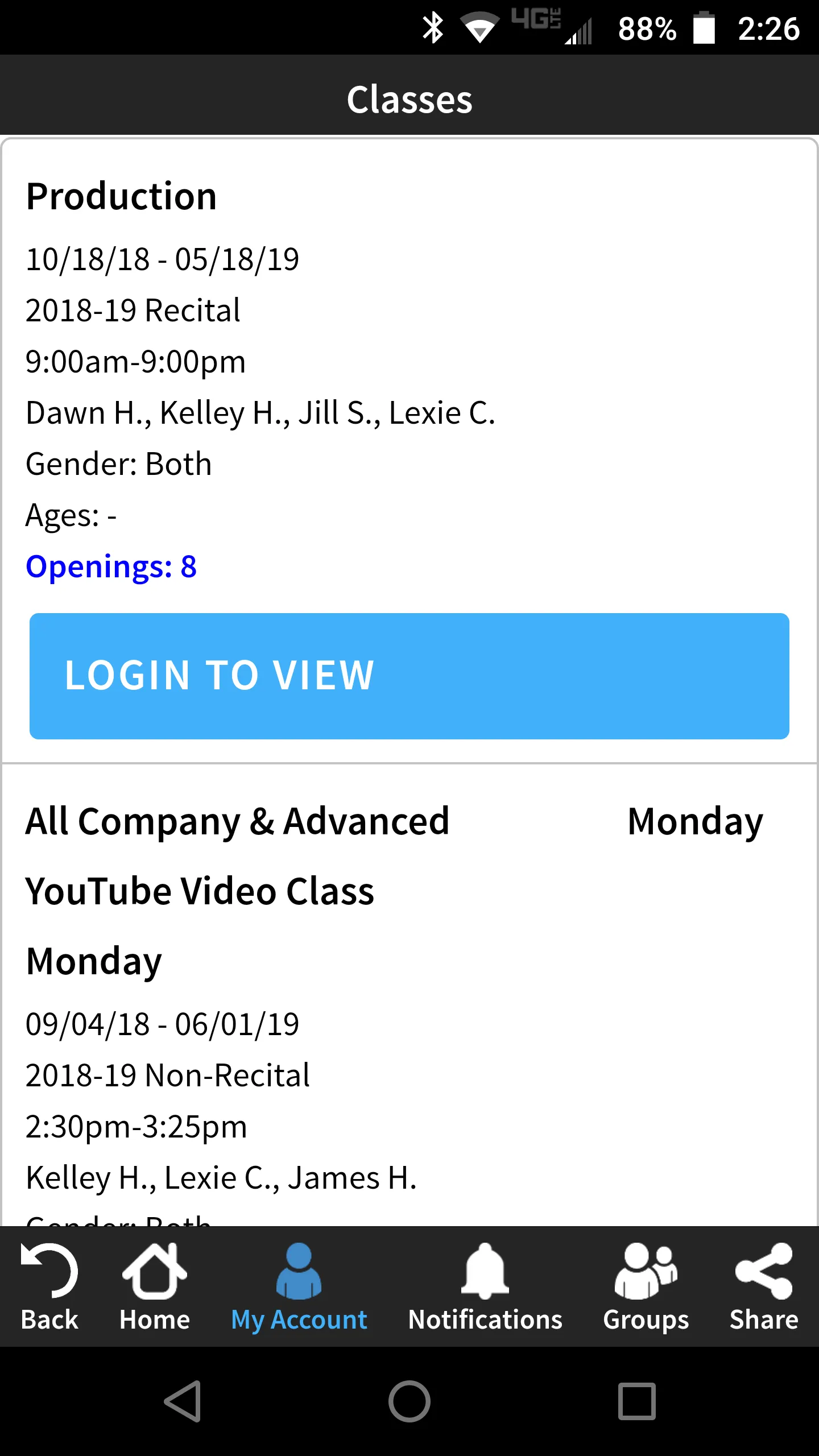Tap the system back triangle button

183,1401
